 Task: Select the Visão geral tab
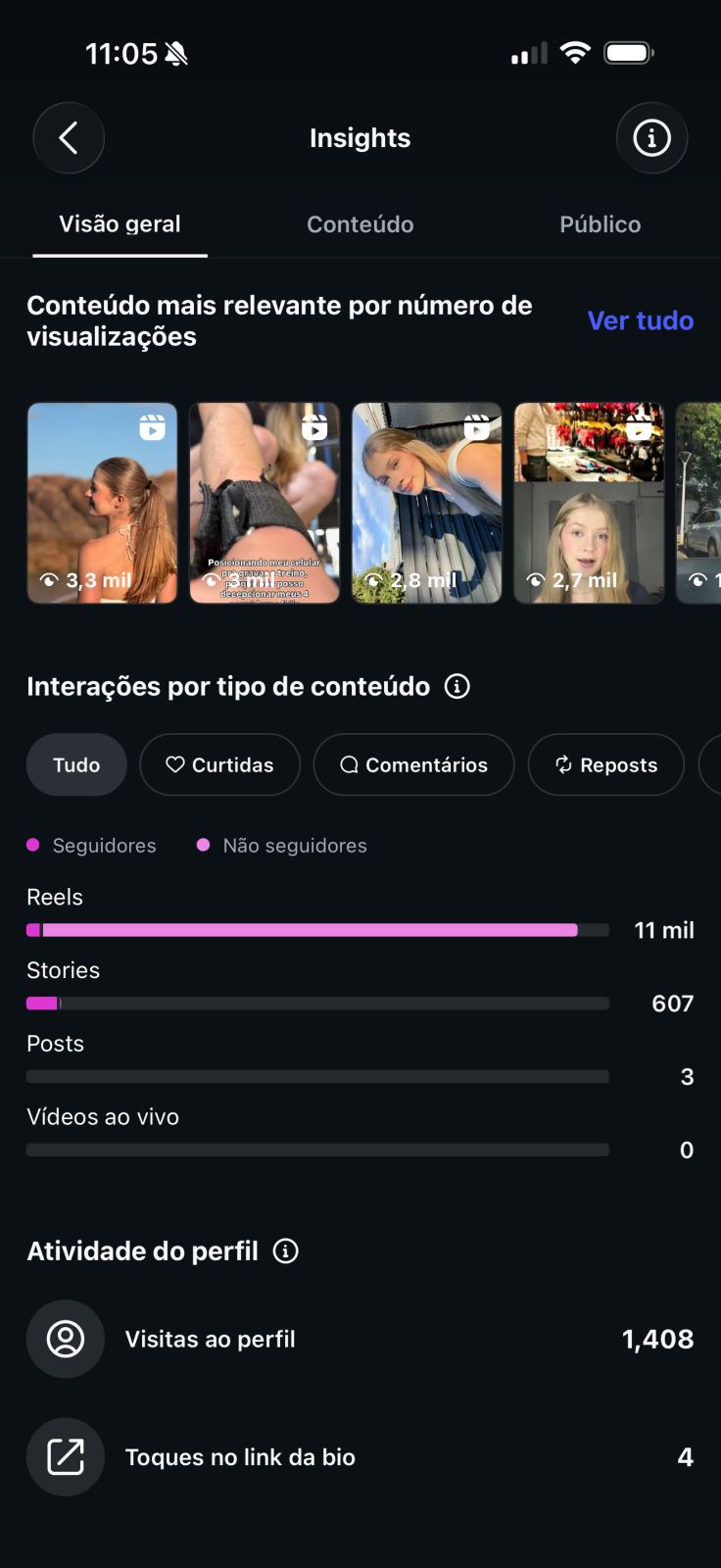[x=120, y=224]
